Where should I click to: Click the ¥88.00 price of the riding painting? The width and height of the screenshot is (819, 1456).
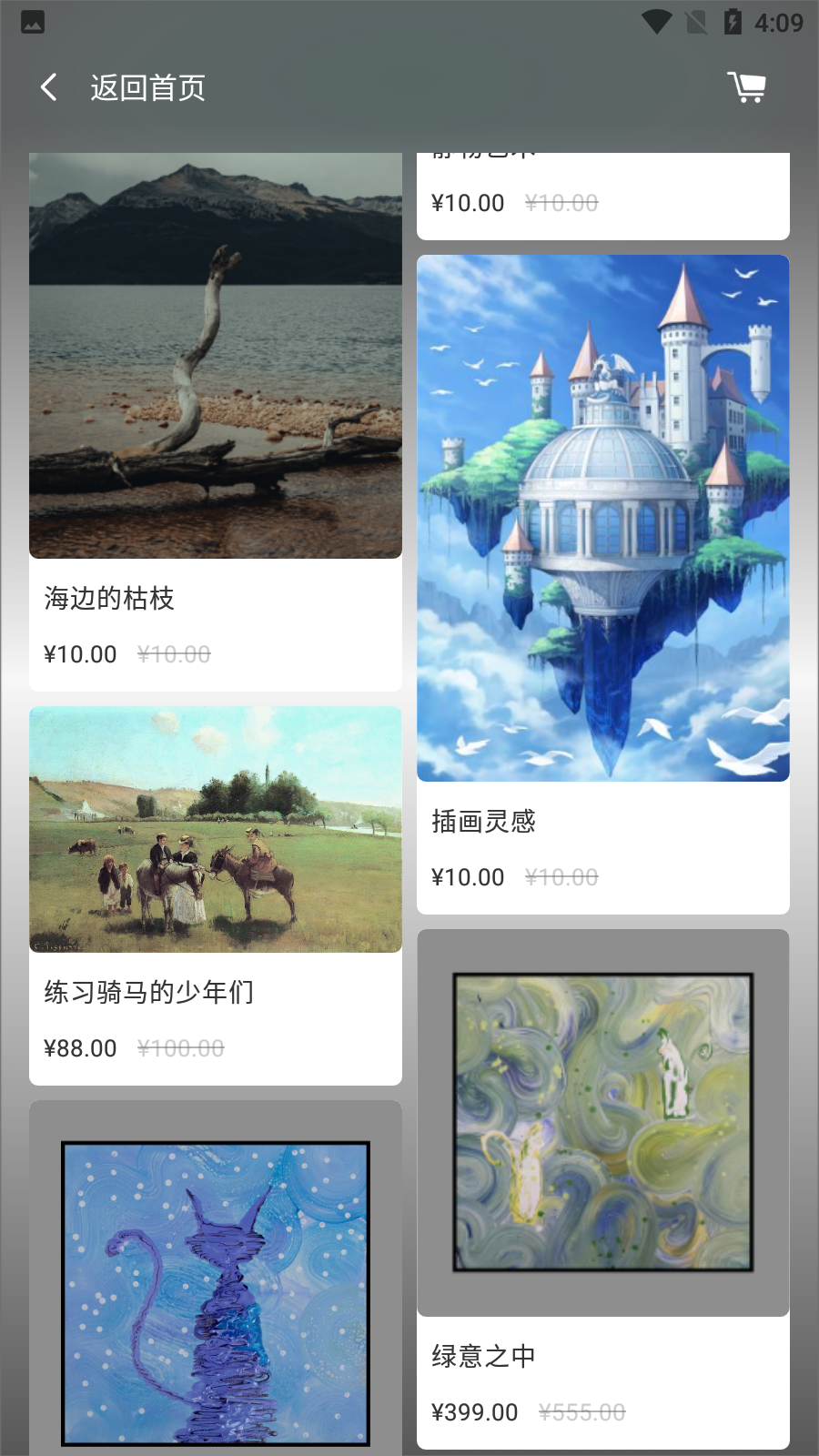81,1047
